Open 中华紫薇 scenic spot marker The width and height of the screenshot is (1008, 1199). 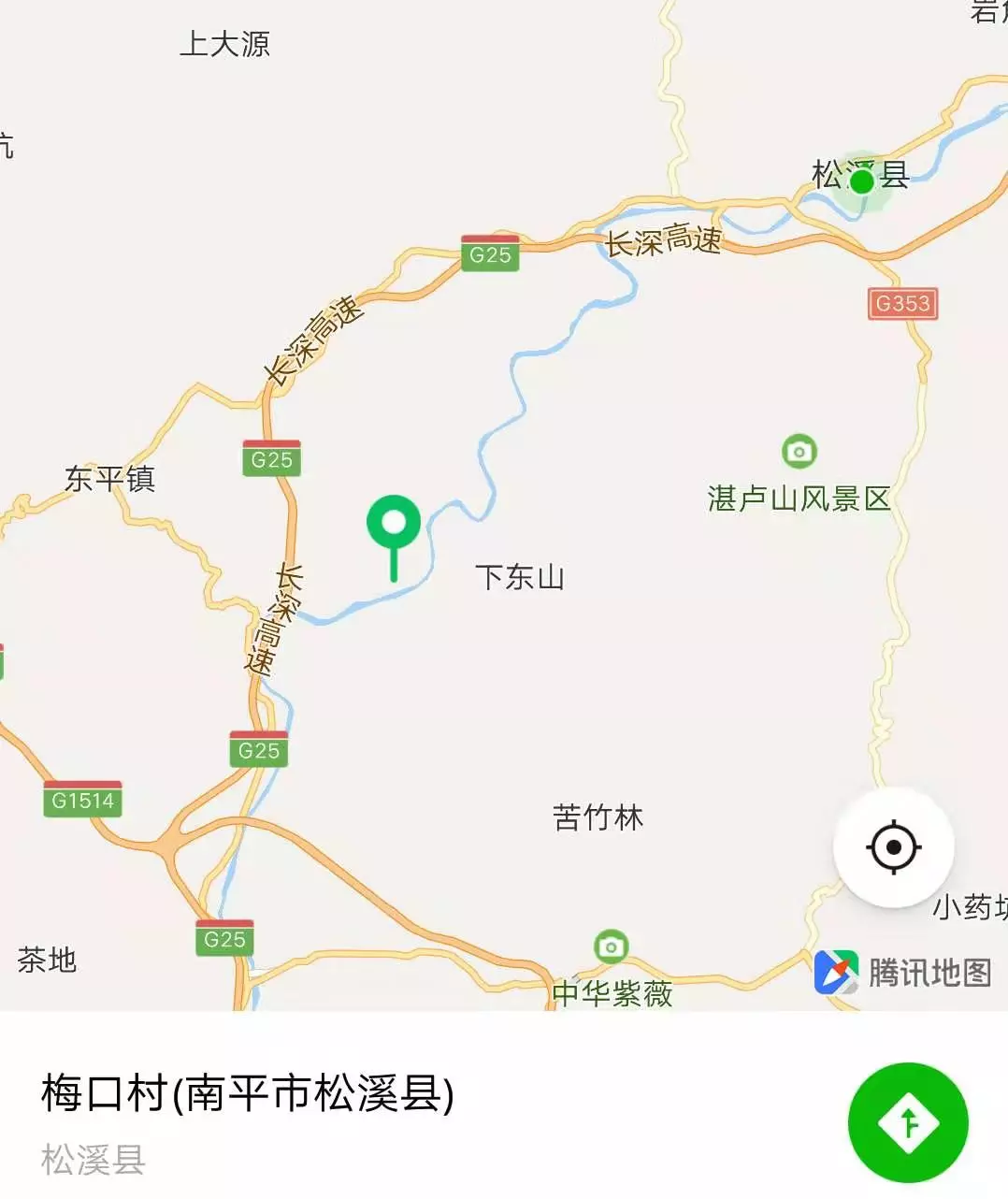coord(611,947)
